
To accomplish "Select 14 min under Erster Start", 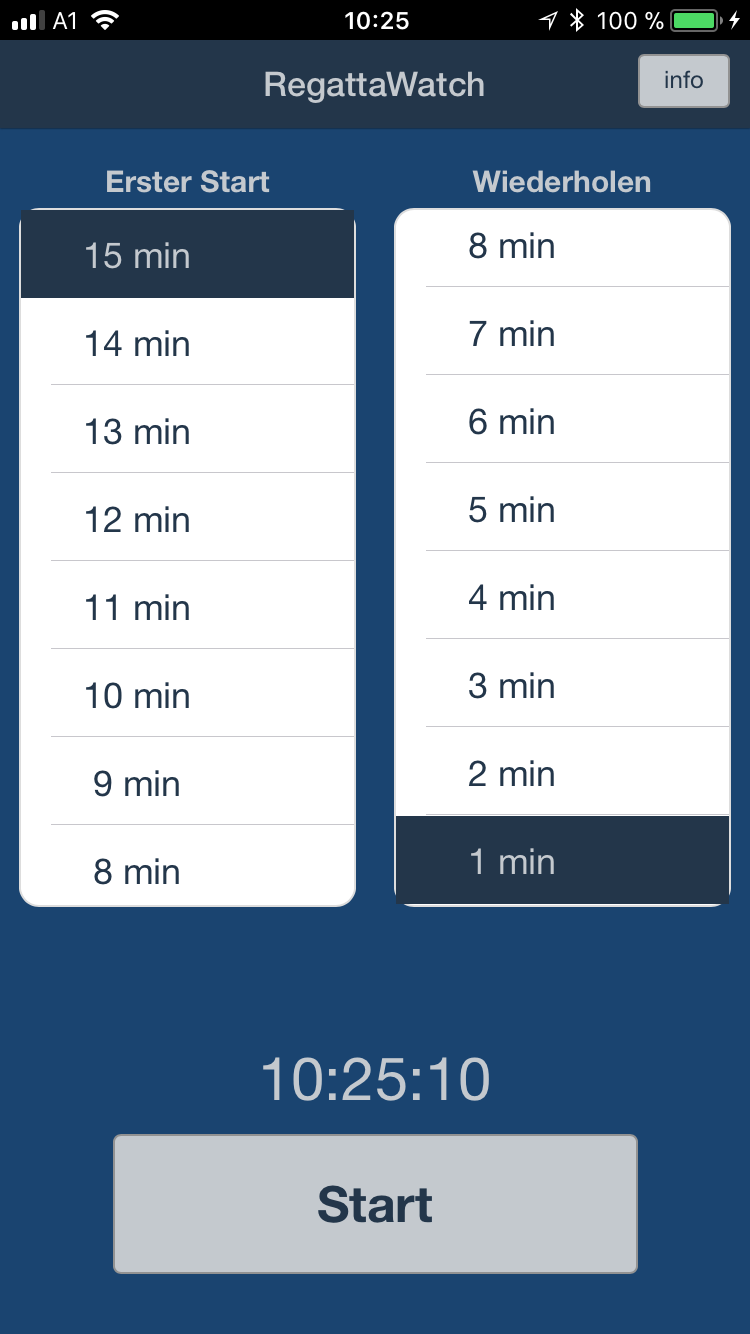I will [187, 344].
